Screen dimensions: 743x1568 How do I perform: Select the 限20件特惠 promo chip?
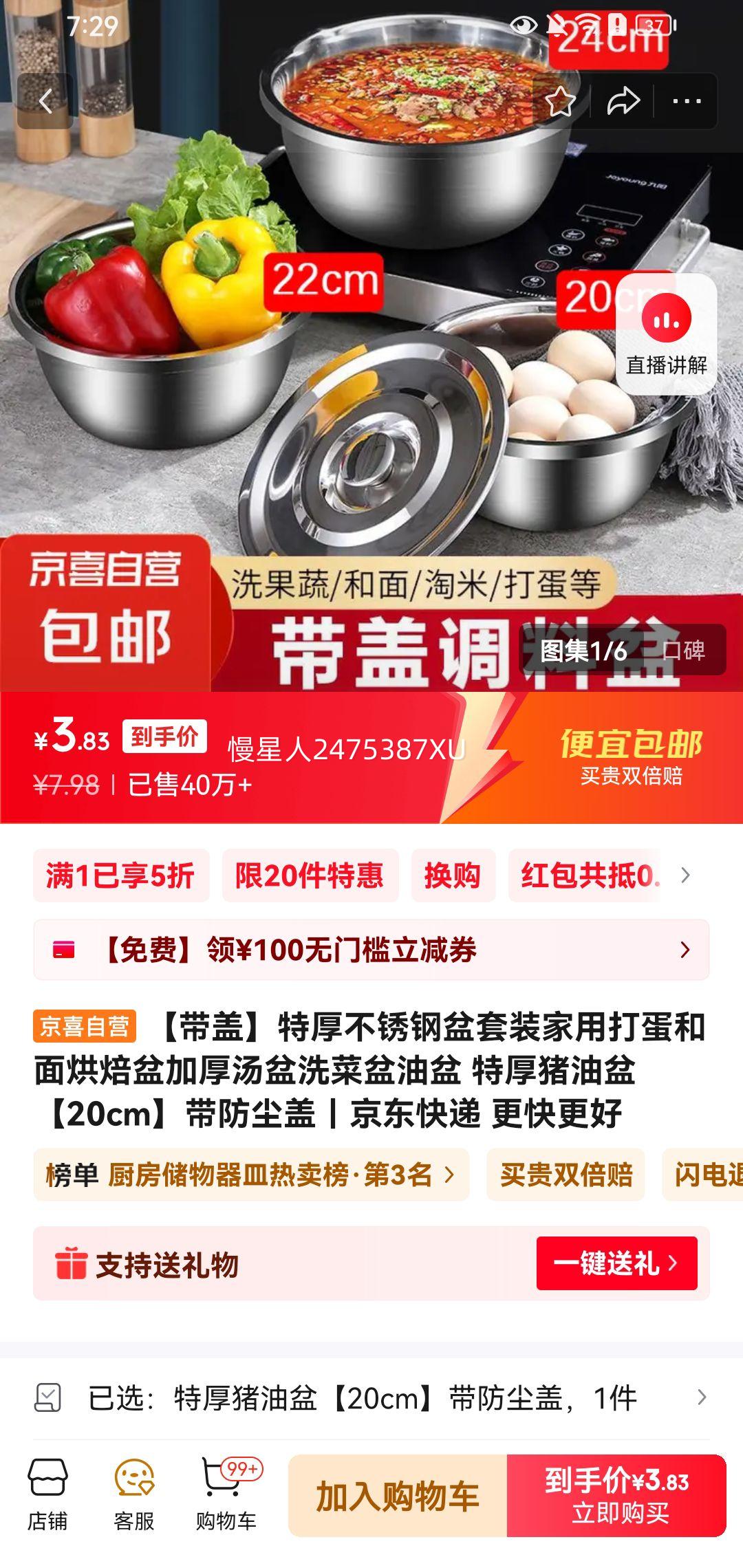310,875
